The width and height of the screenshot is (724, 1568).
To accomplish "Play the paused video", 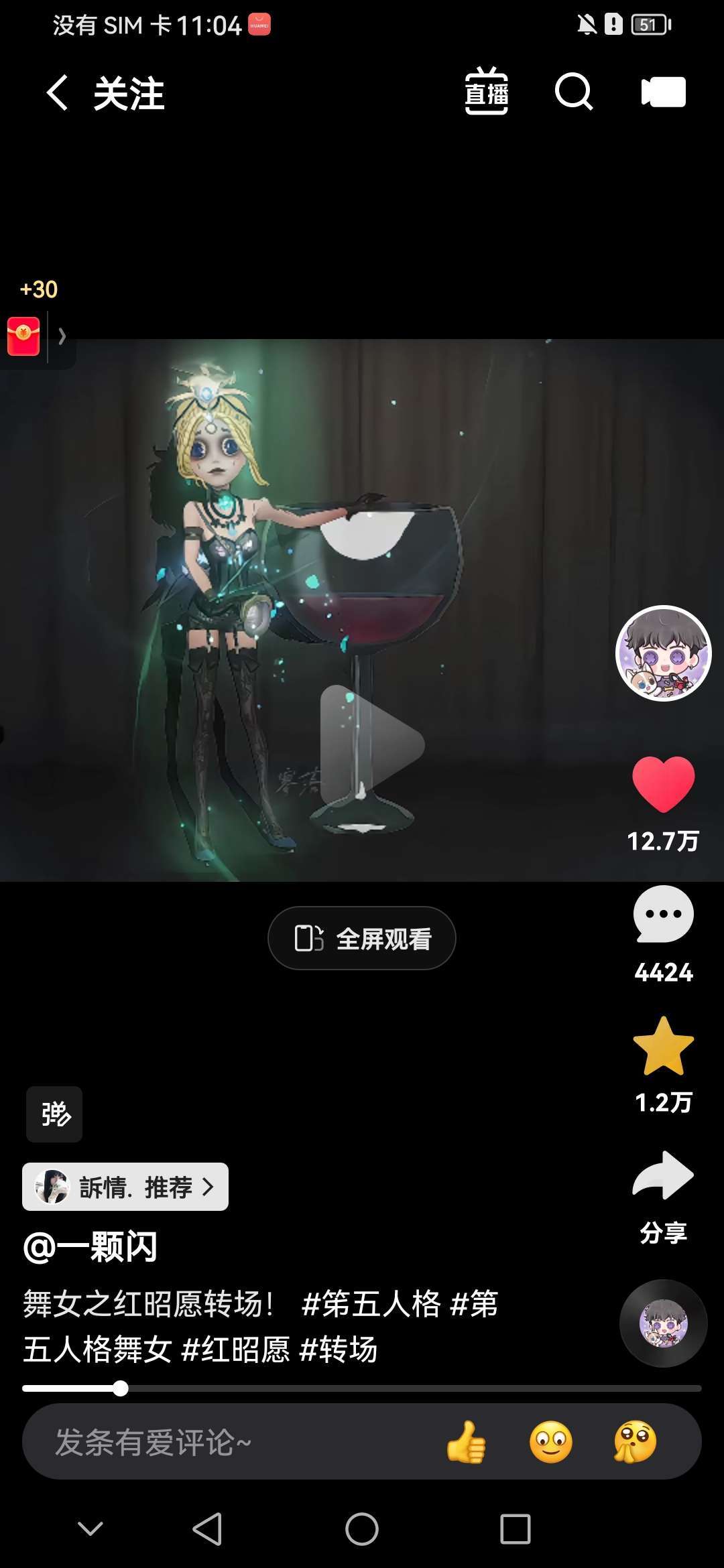I will point(371,744).
